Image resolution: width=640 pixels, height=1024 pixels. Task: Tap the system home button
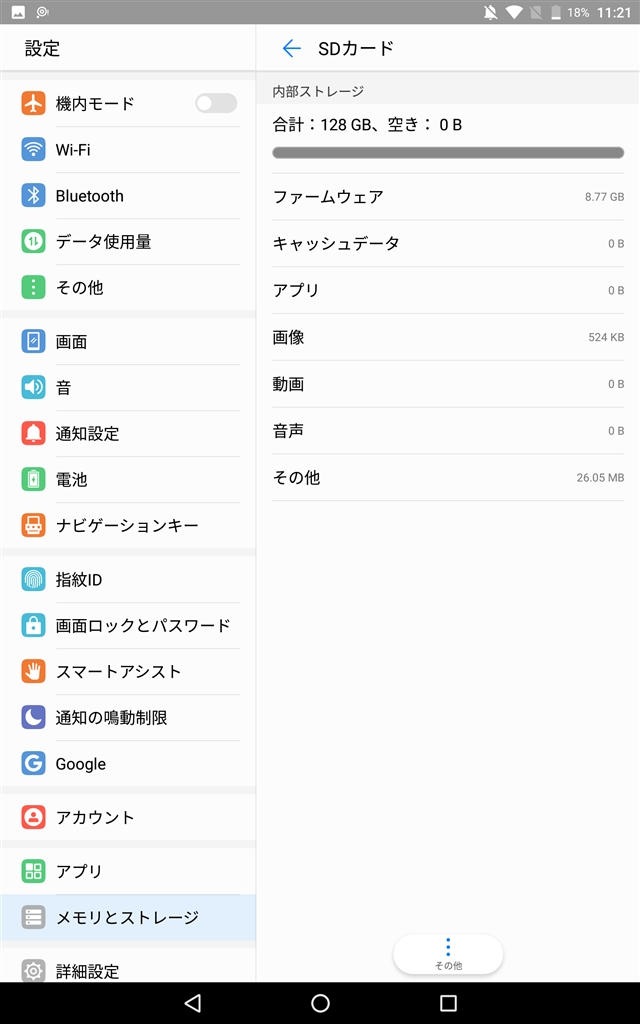click(320, 1003)
